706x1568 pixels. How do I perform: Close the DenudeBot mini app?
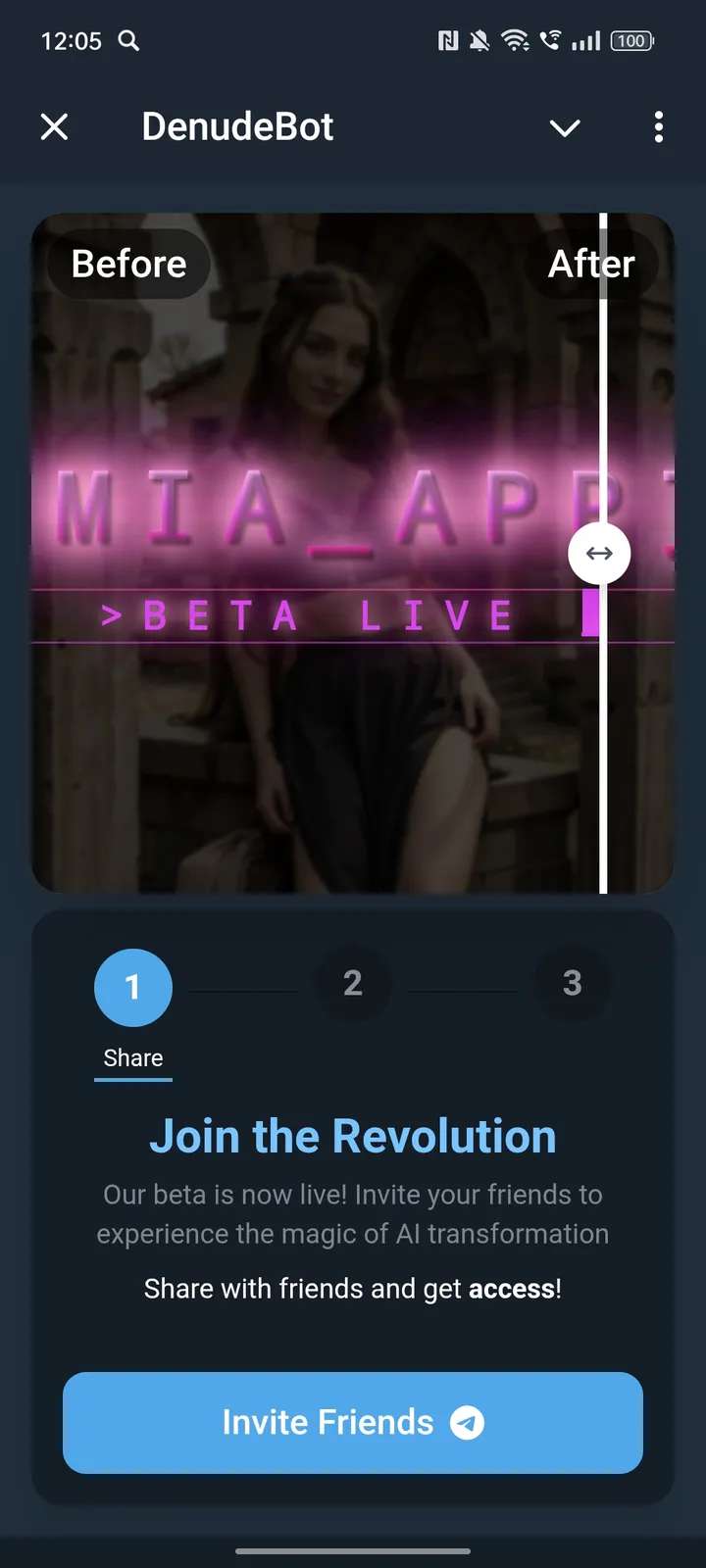click(55, 126)
